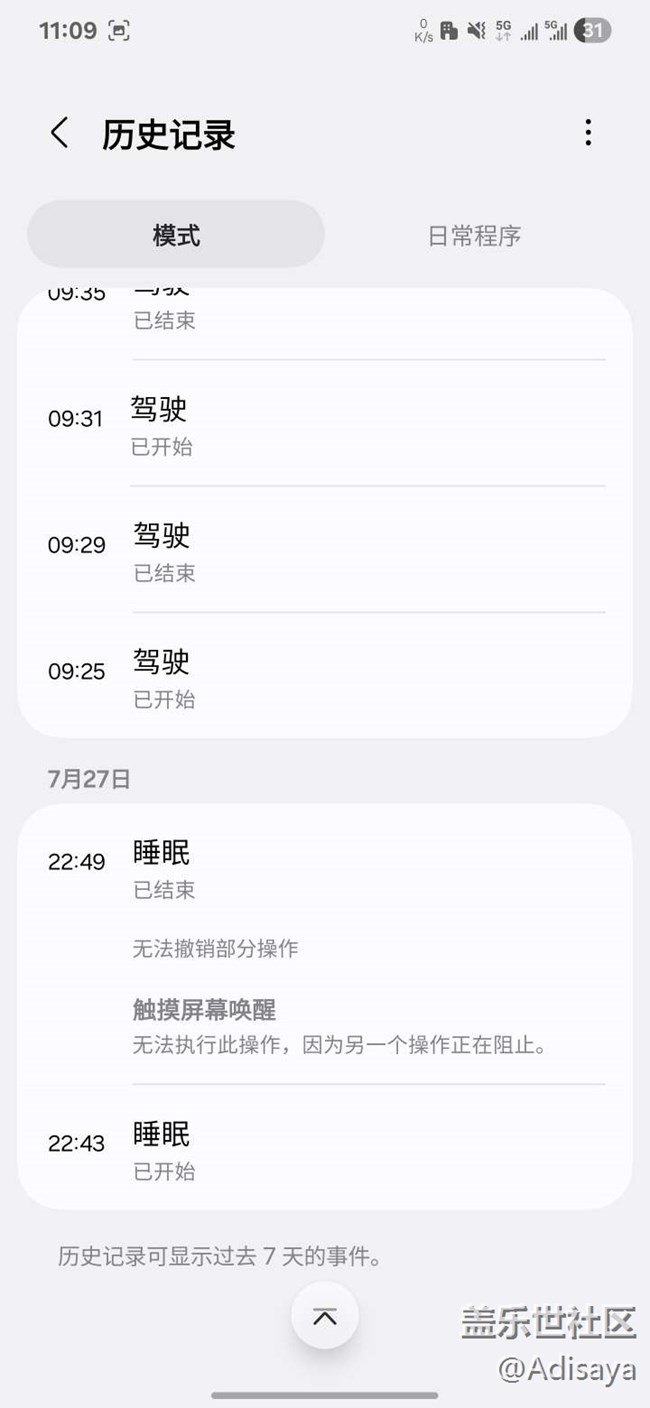Image resolution: width=650 pixels, height=1408 pixels.
Task: Go back from the 历史记录 screen
Action: (60, 133)
